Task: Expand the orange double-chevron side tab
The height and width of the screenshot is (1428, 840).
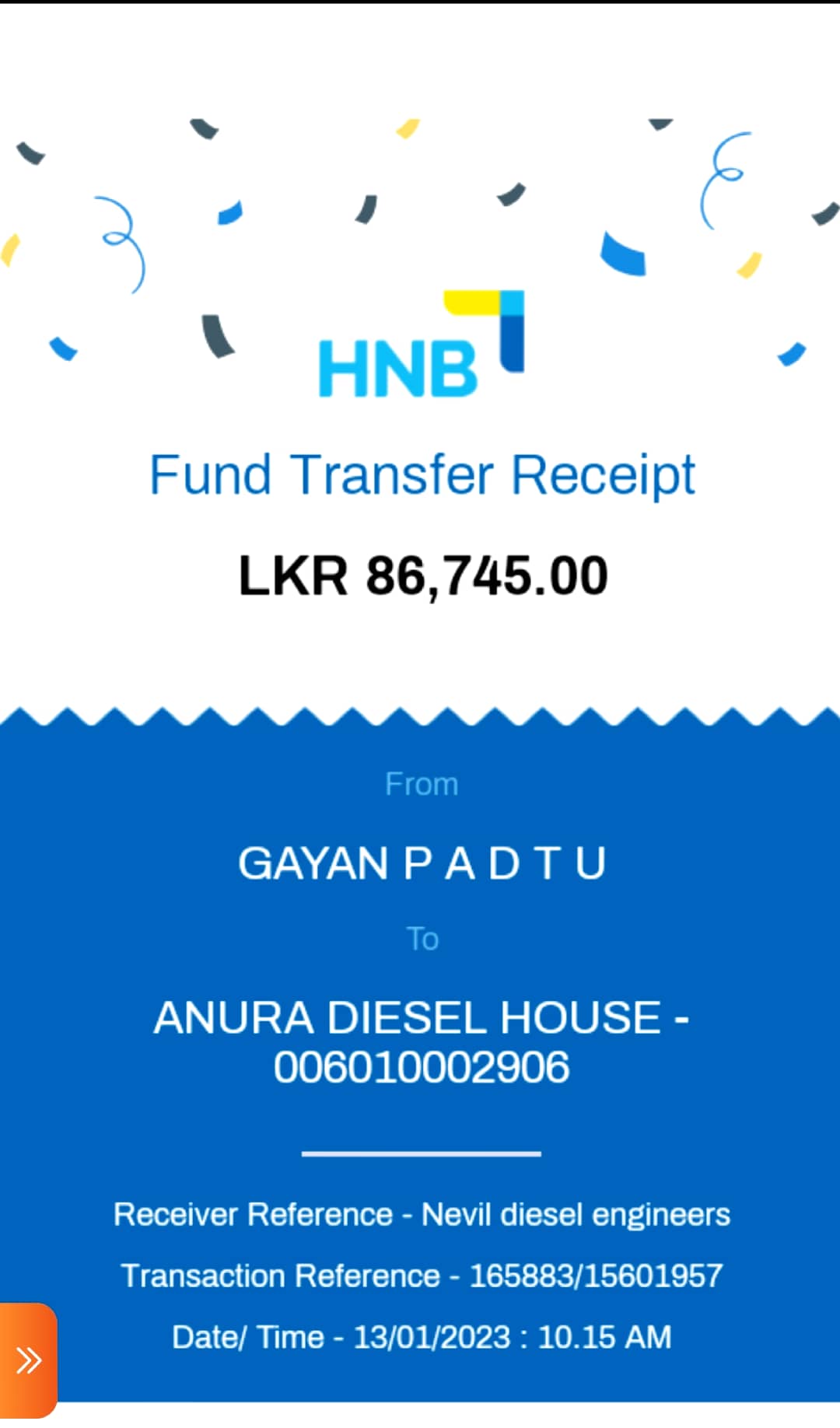Action: [29, 1360]
